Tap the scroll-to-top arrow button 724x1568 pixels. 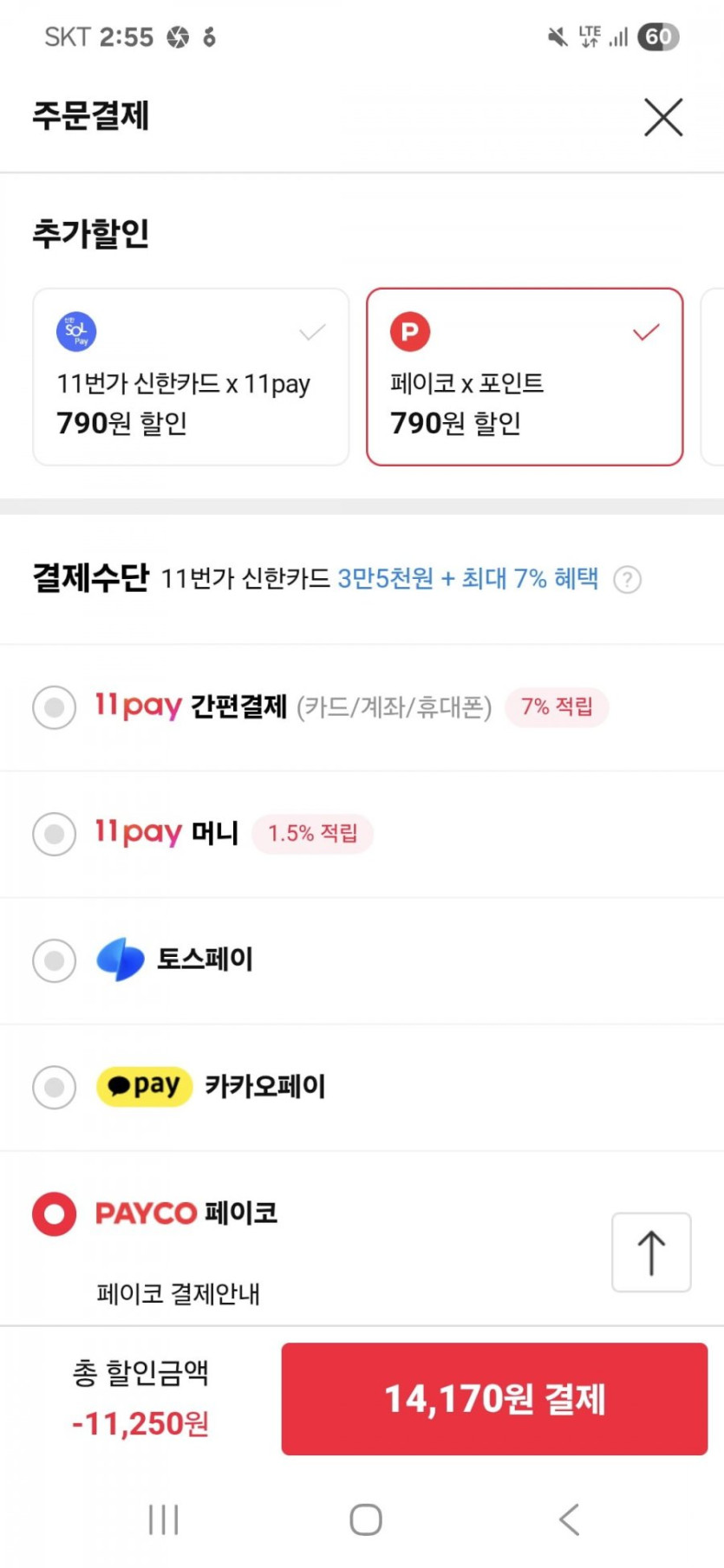[651, 1252]
